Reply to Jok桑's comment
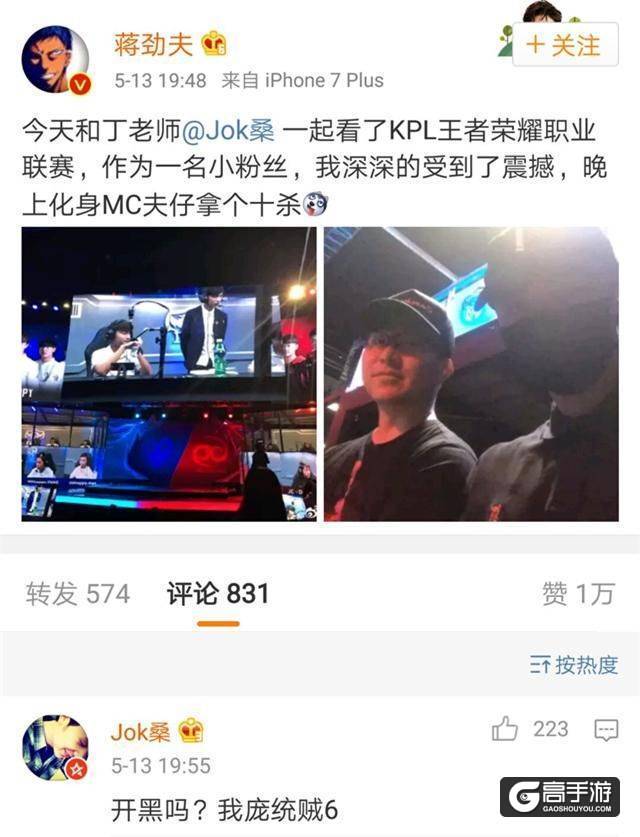Viewport: 640px width, 837px height. point(606,730)
